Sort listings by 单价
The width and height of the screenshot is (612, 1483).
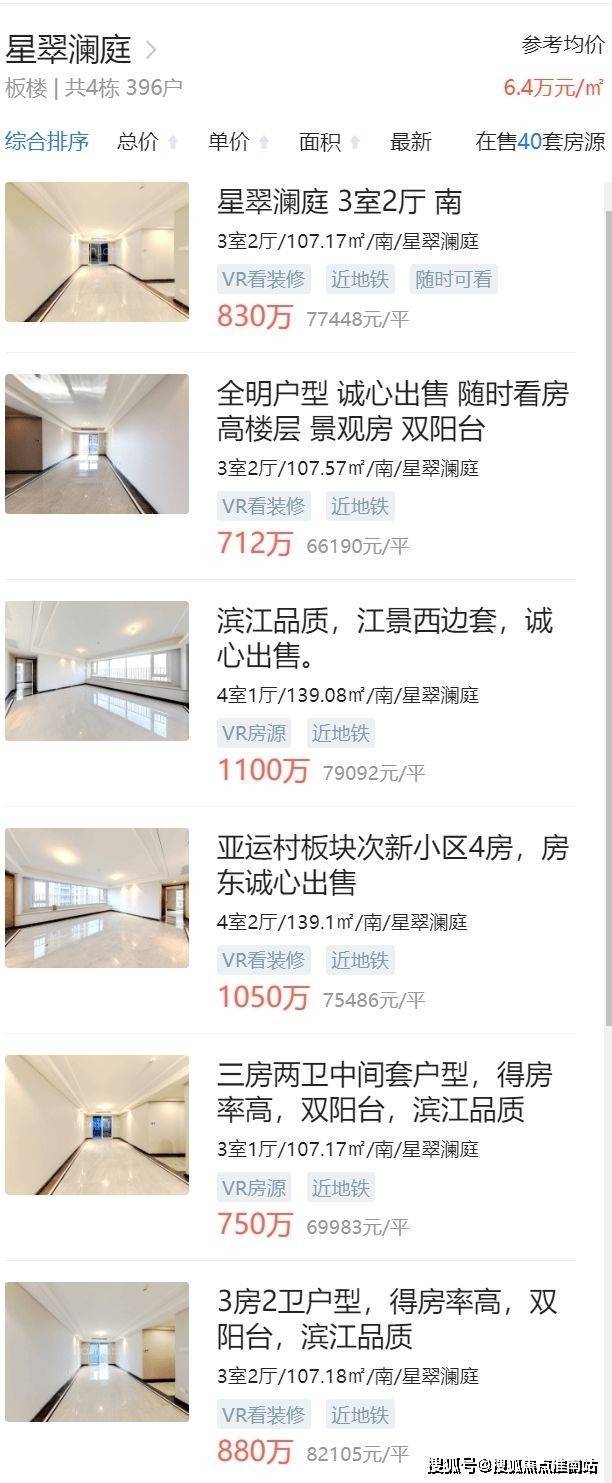pos(238,142)
